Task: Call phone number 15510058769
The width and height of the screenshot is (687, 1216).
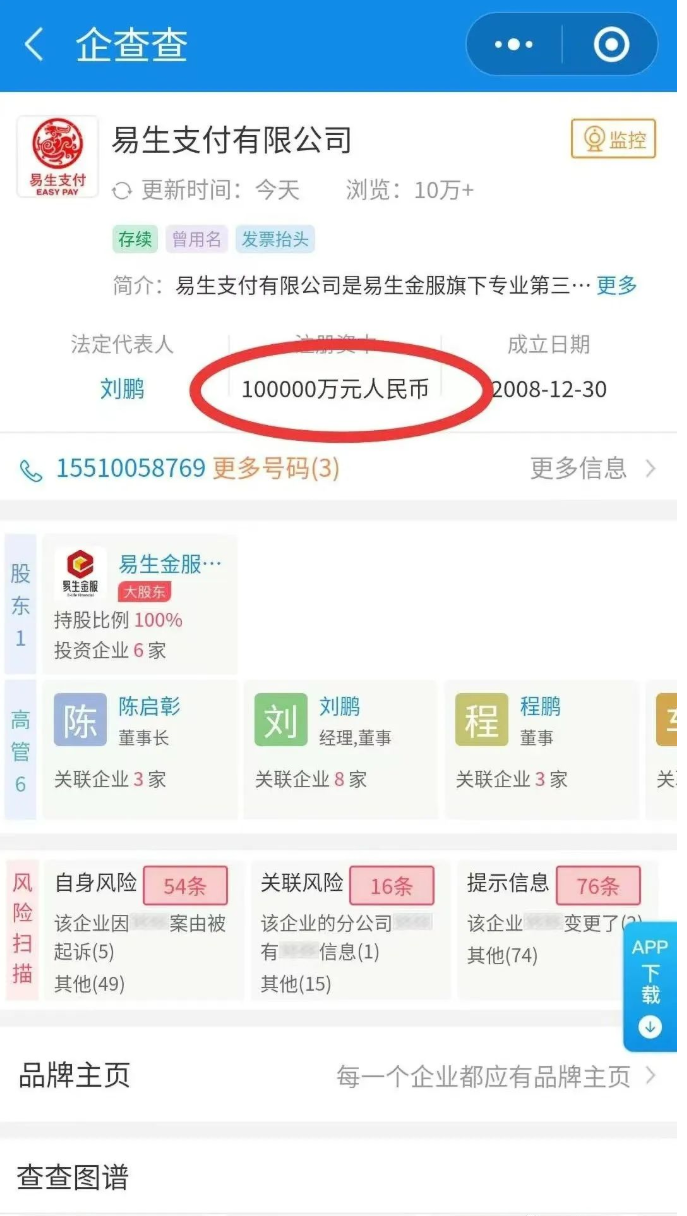Action: coord(130,468)
